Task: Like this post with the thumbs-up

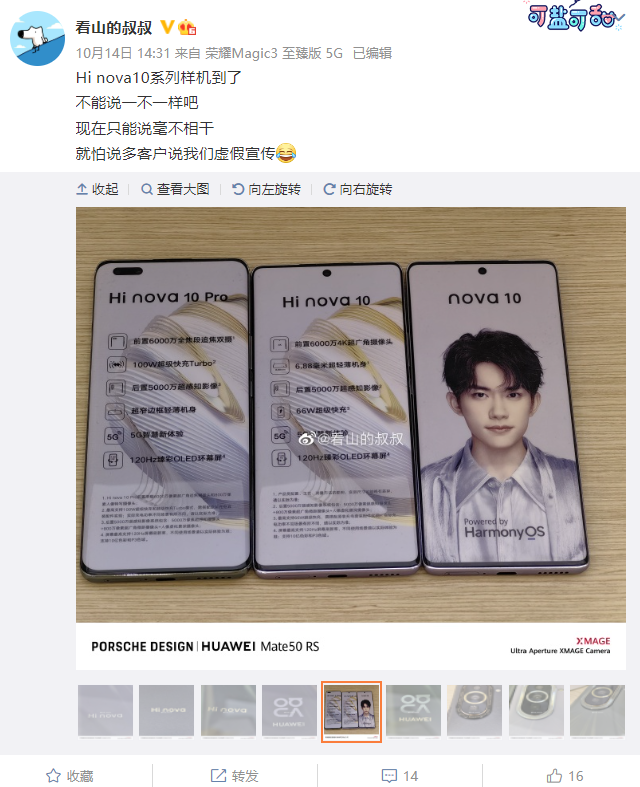Action: (x=565, y=775)
